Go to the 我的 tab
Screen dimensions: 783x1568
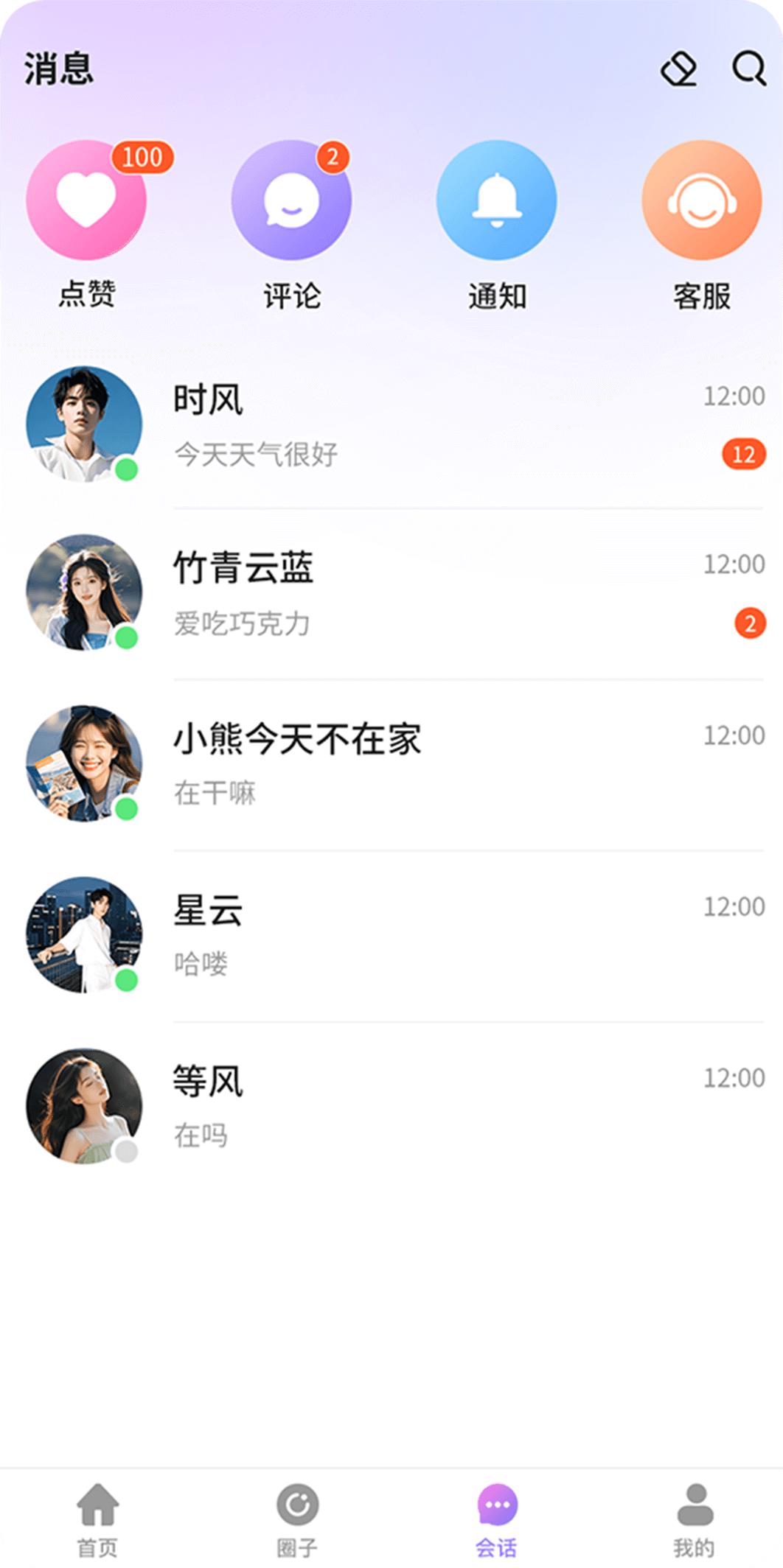tap(695, 1520)
